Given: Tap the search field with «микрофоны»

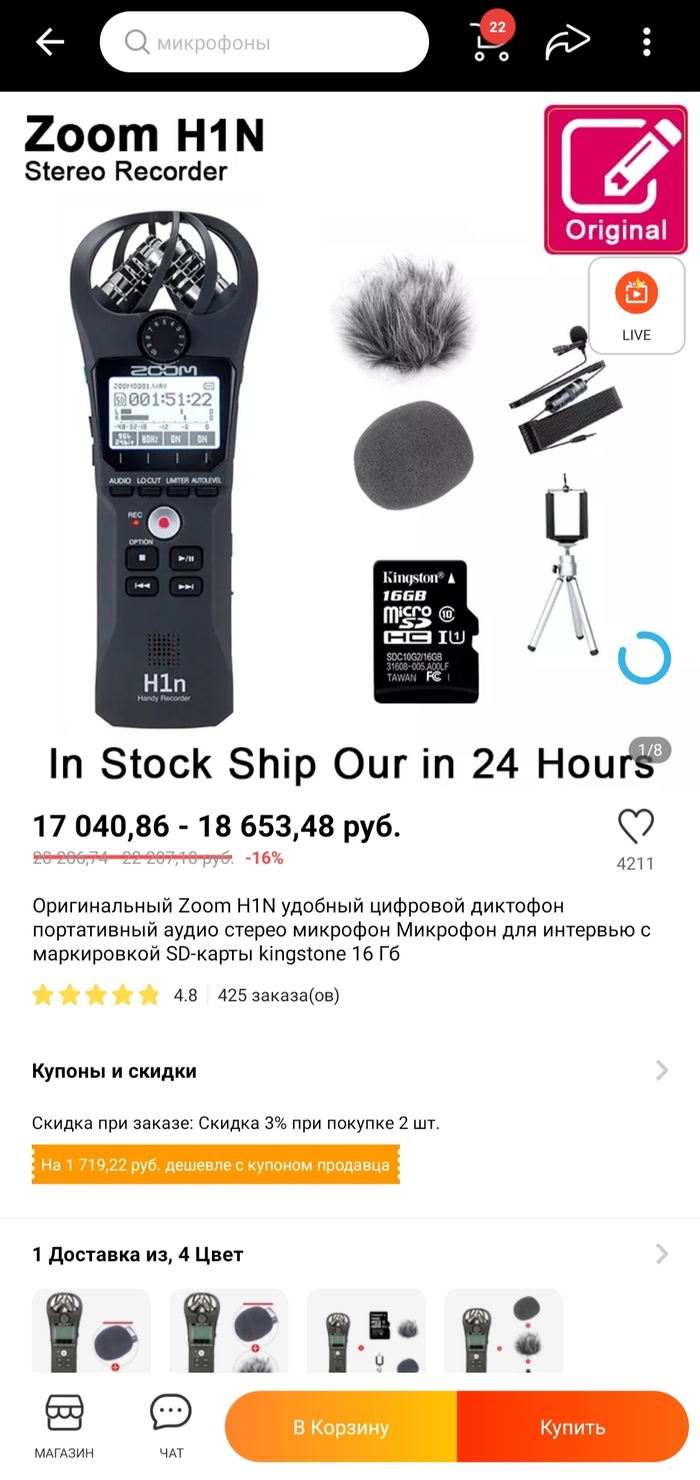Looking at the screenshot, I should tap(264, 43).
